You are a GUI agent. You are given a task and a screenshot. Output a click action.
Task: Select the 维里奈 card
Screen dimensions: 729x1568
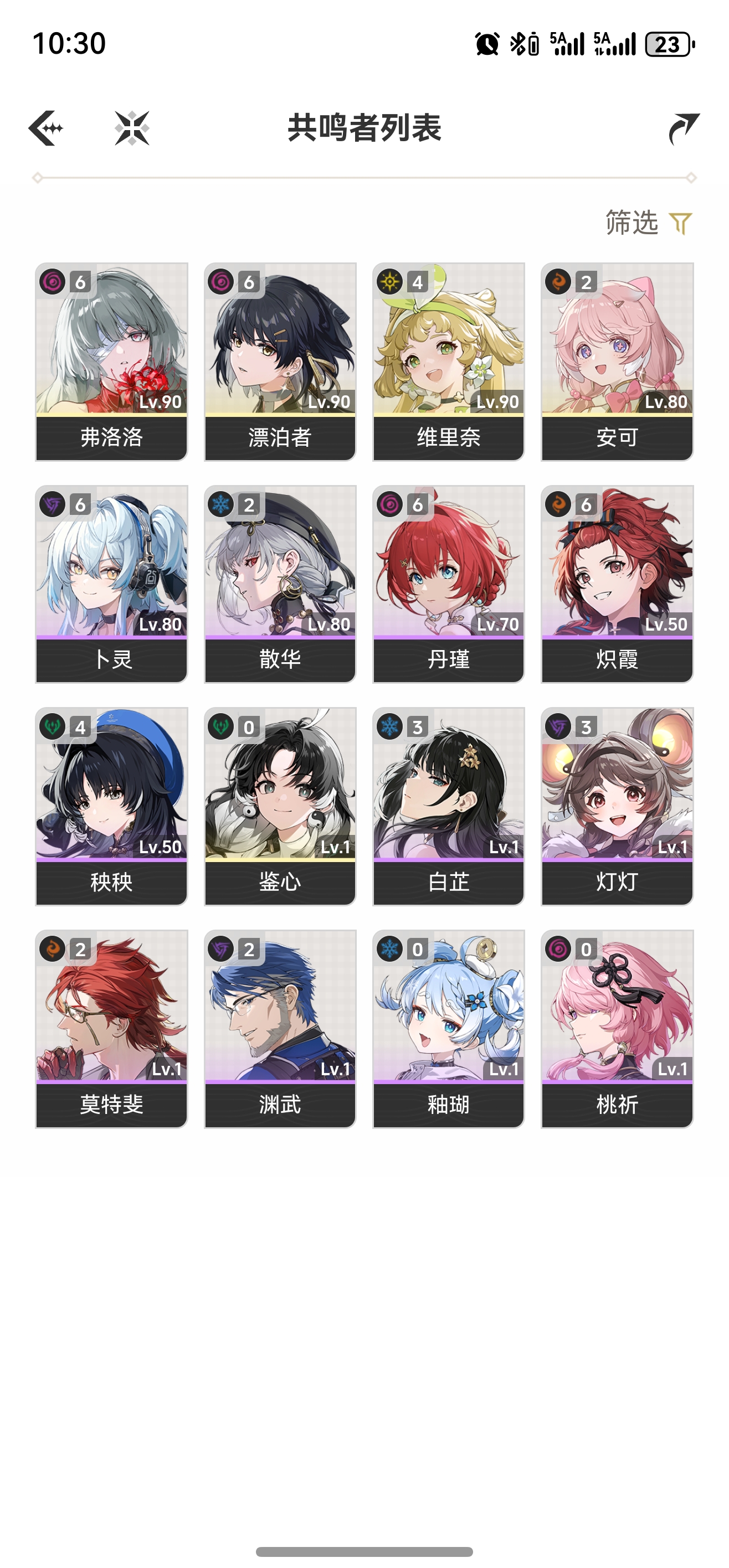click(x=449, y=362)
